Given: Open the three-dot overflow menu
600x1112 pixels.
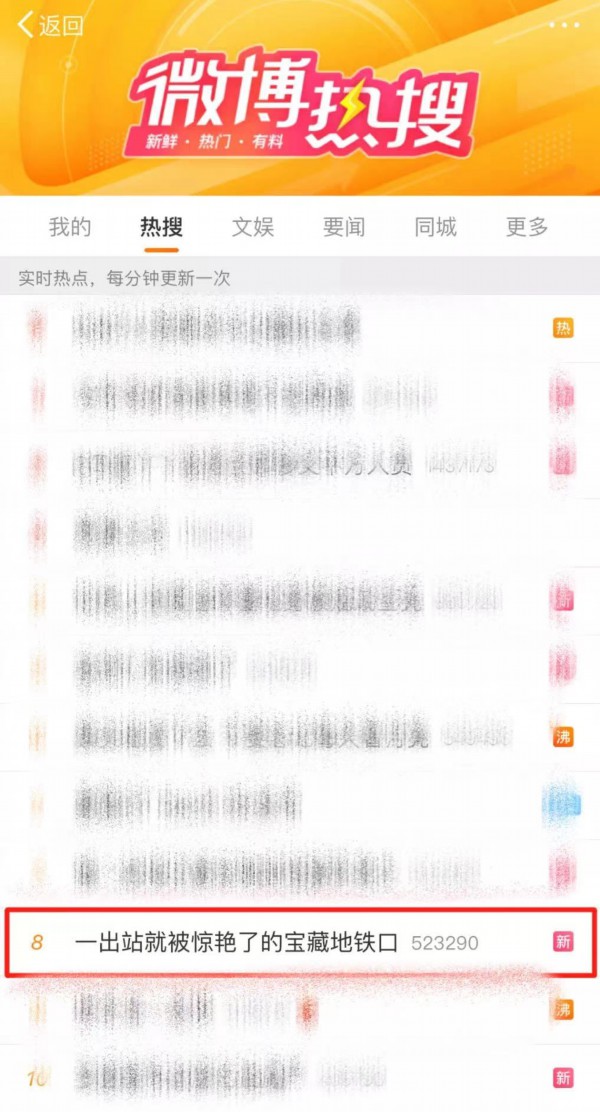Looking at the screenshot, I should tap(564, 25).
